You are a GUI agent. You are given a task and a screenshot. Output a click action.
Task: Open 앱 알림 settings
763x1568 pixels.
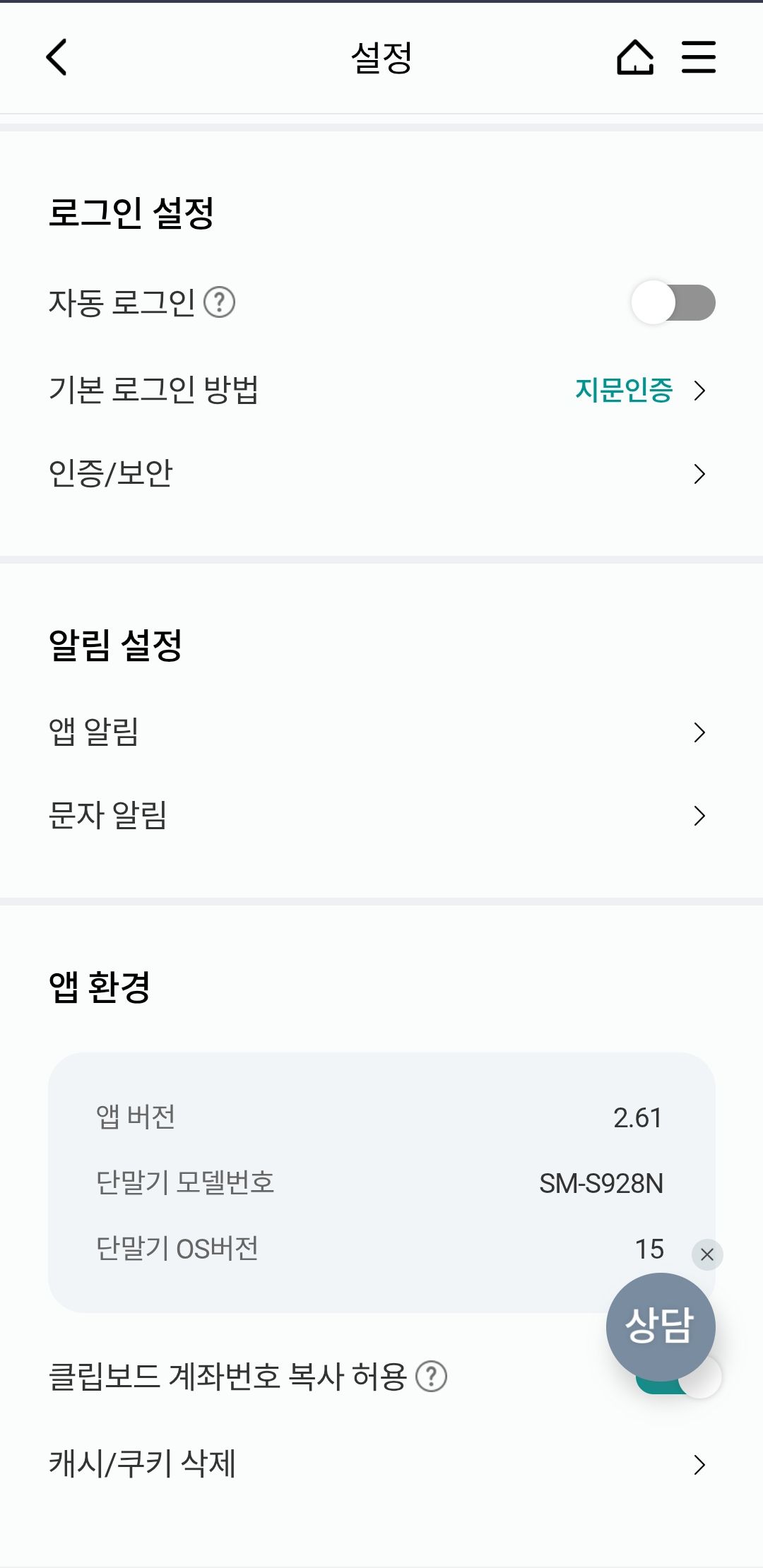[381, 732]
